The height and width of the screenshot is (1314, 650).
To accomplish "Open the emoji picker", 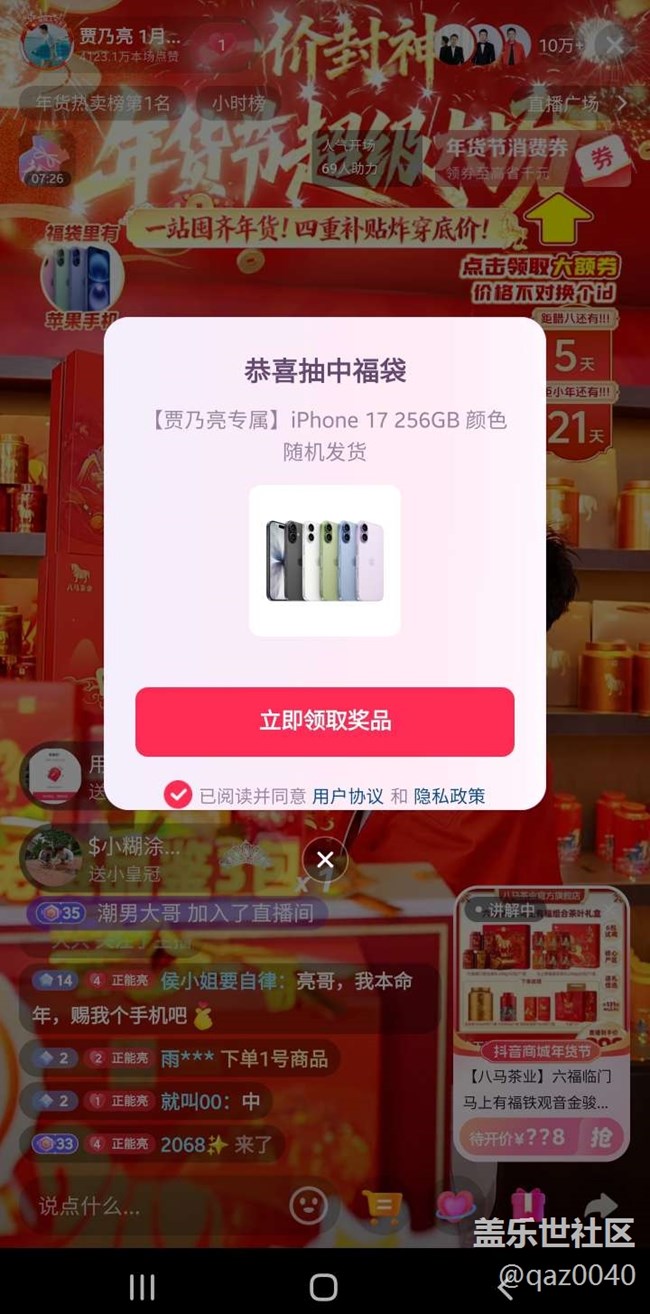I will click(310, 1205).
